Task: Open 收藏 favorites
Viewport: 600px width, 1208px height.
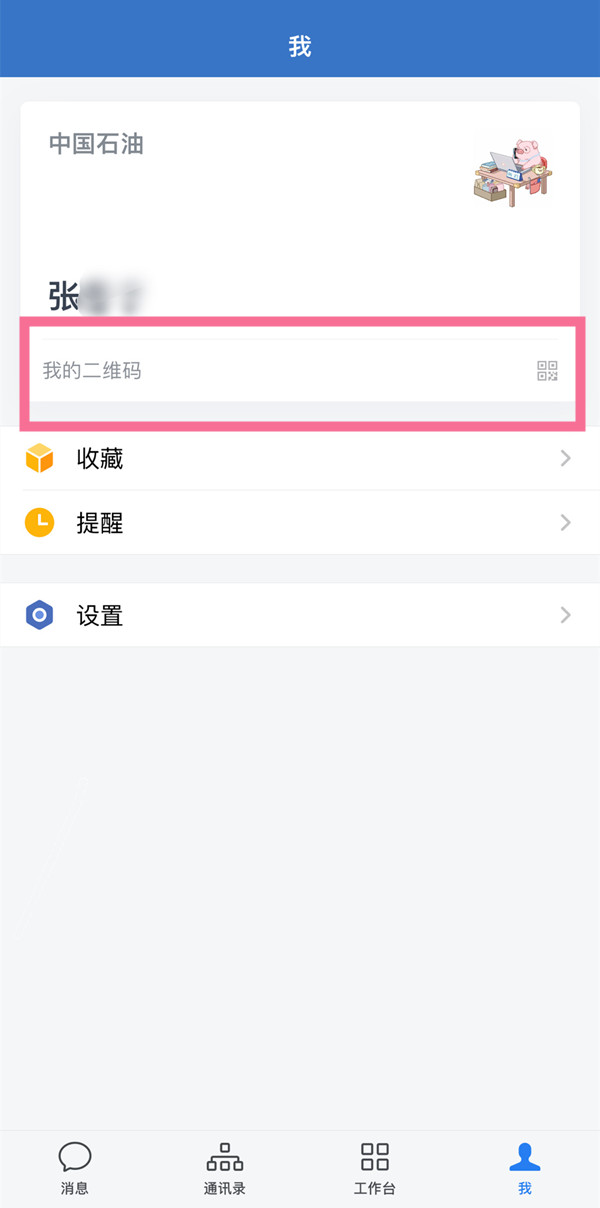Action: [299, 459]
